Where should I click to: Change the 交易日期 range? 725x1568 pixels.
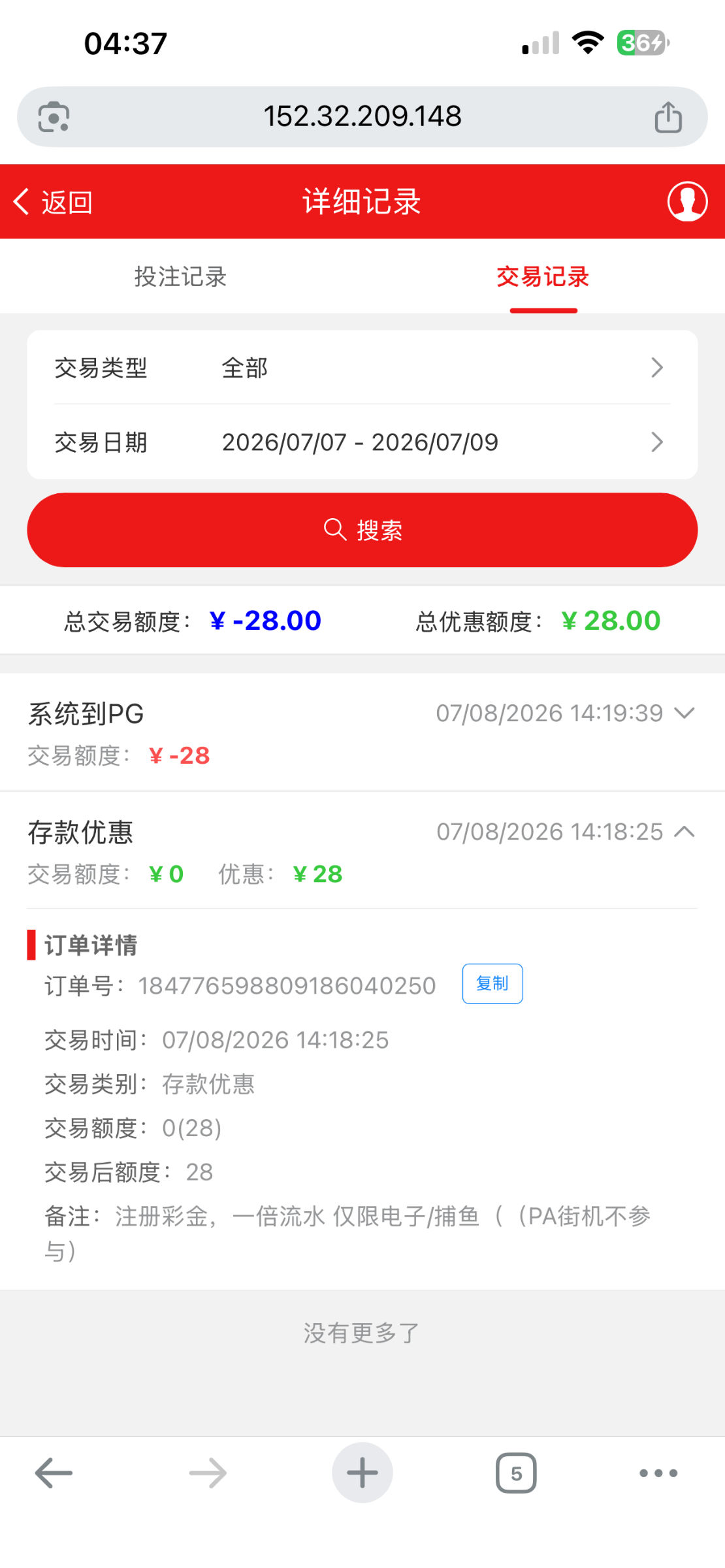(362, 442)
